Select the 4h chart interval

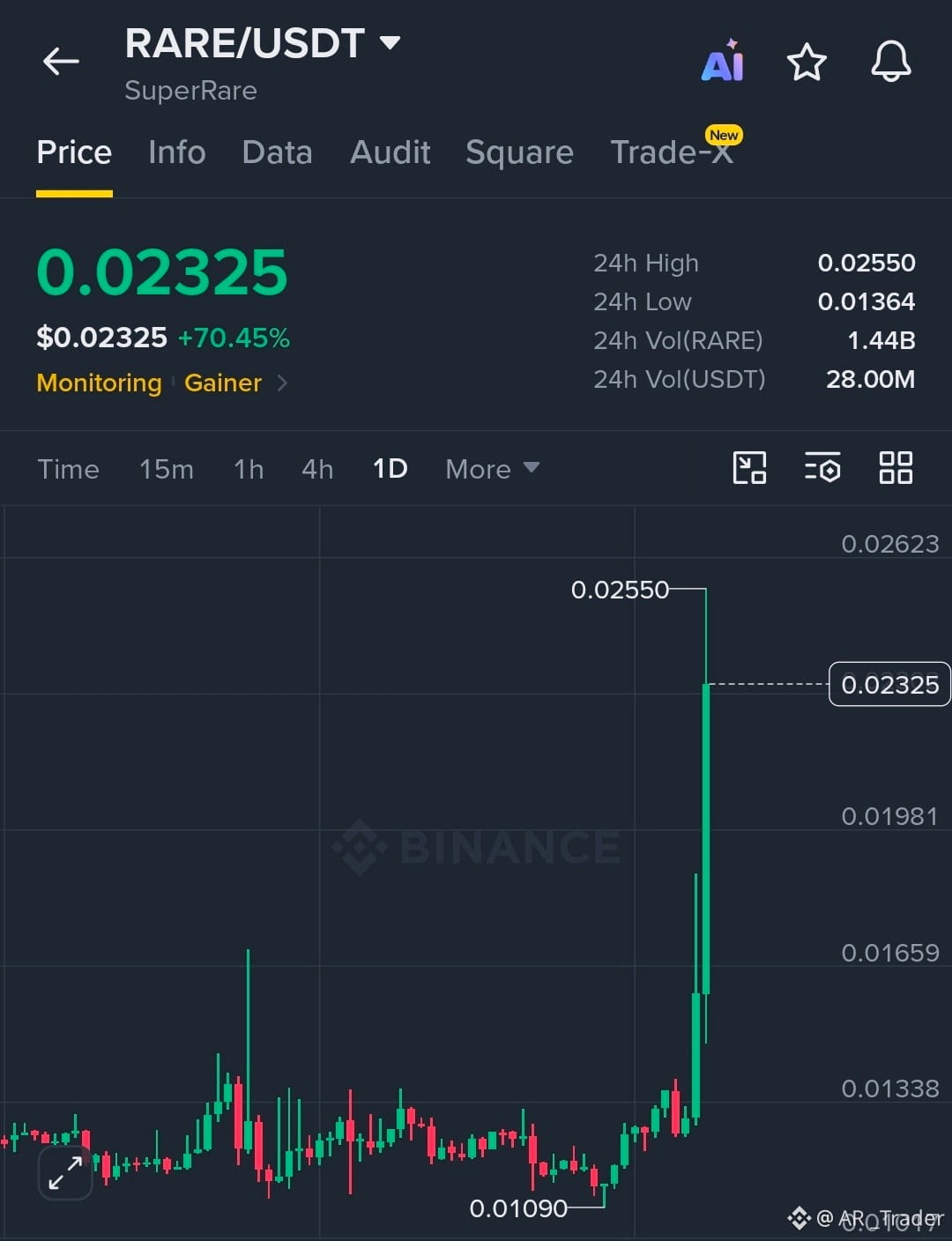317,469
